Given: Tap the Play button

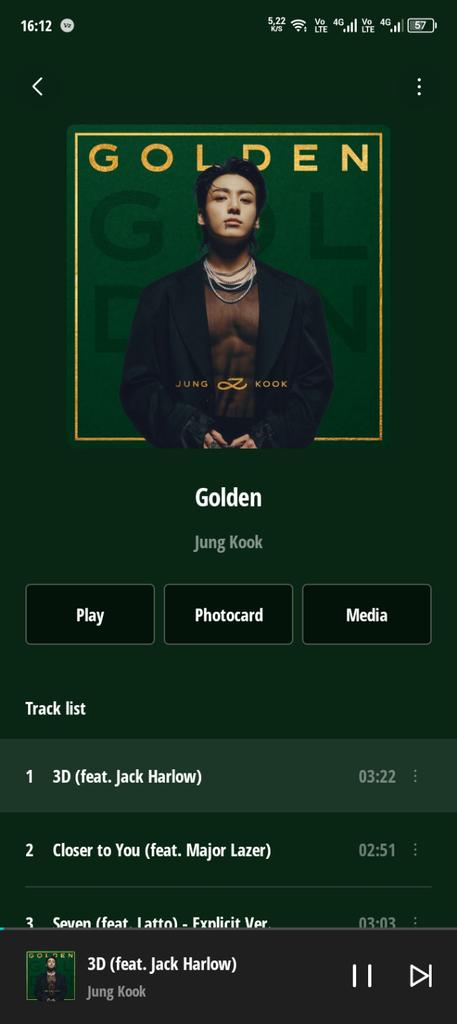Looking at the screenshot, I should 90,615.
